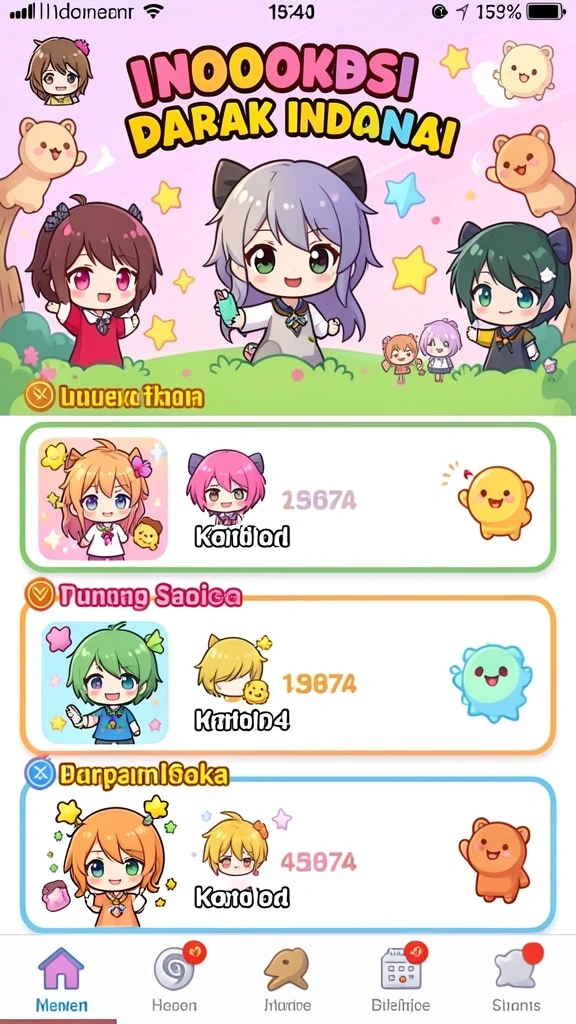The image size is (576, 1024).
Task: Switch to the Slronts tab
Action: (517, 978)
